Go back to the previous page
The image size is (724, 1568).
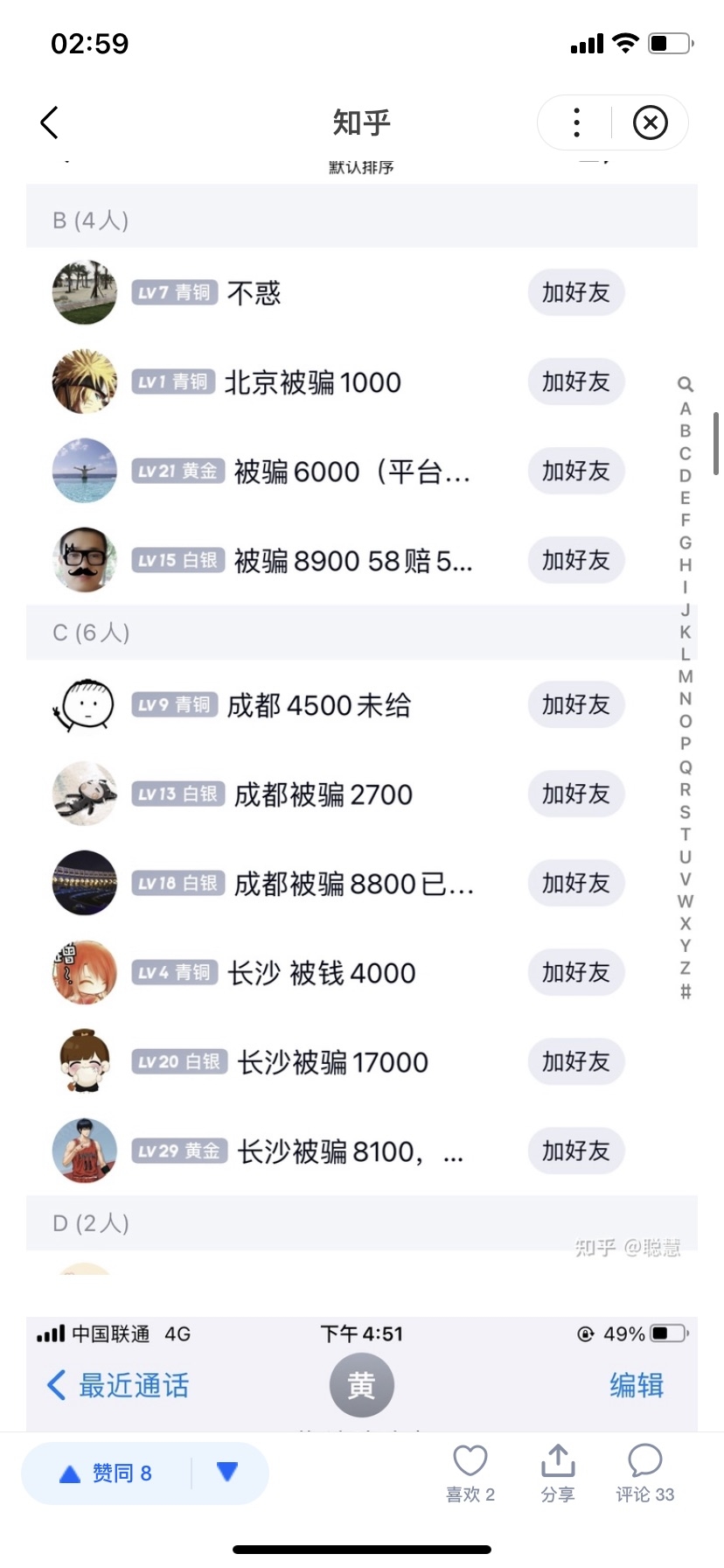50,122
